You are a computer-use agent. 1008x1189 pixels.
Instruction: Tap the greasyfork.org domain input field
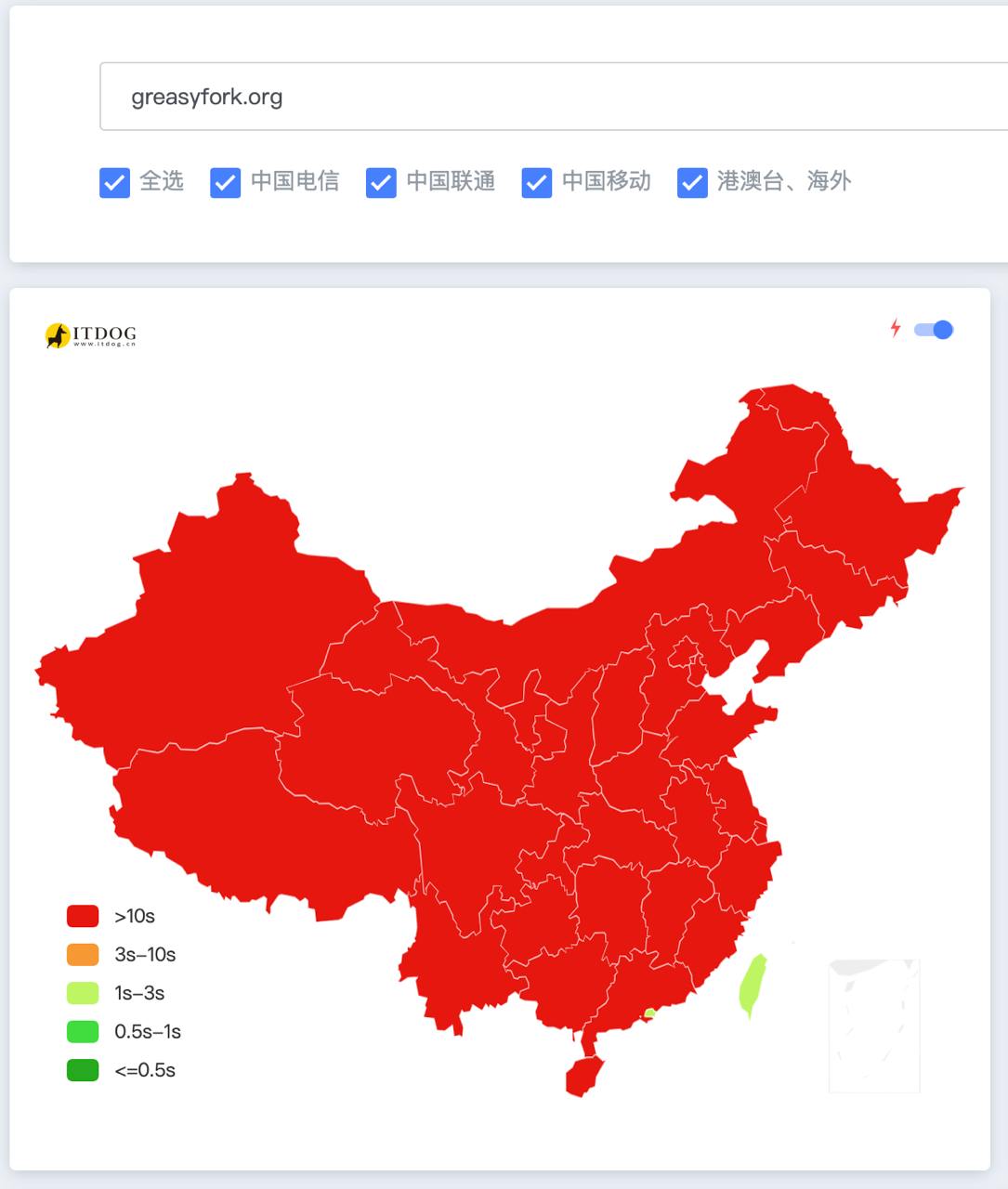pos(557,97)
